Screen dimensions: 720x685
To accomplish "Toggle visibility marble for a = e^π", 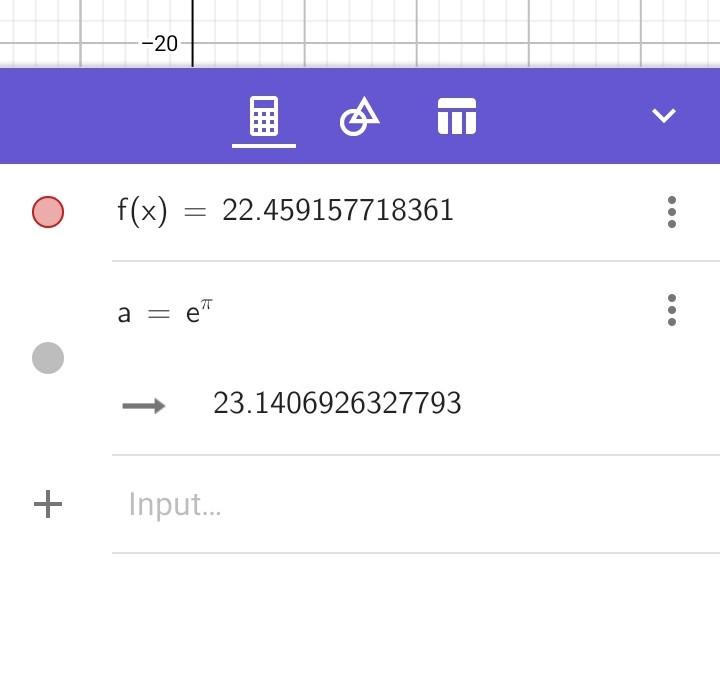I will [48, 358].
